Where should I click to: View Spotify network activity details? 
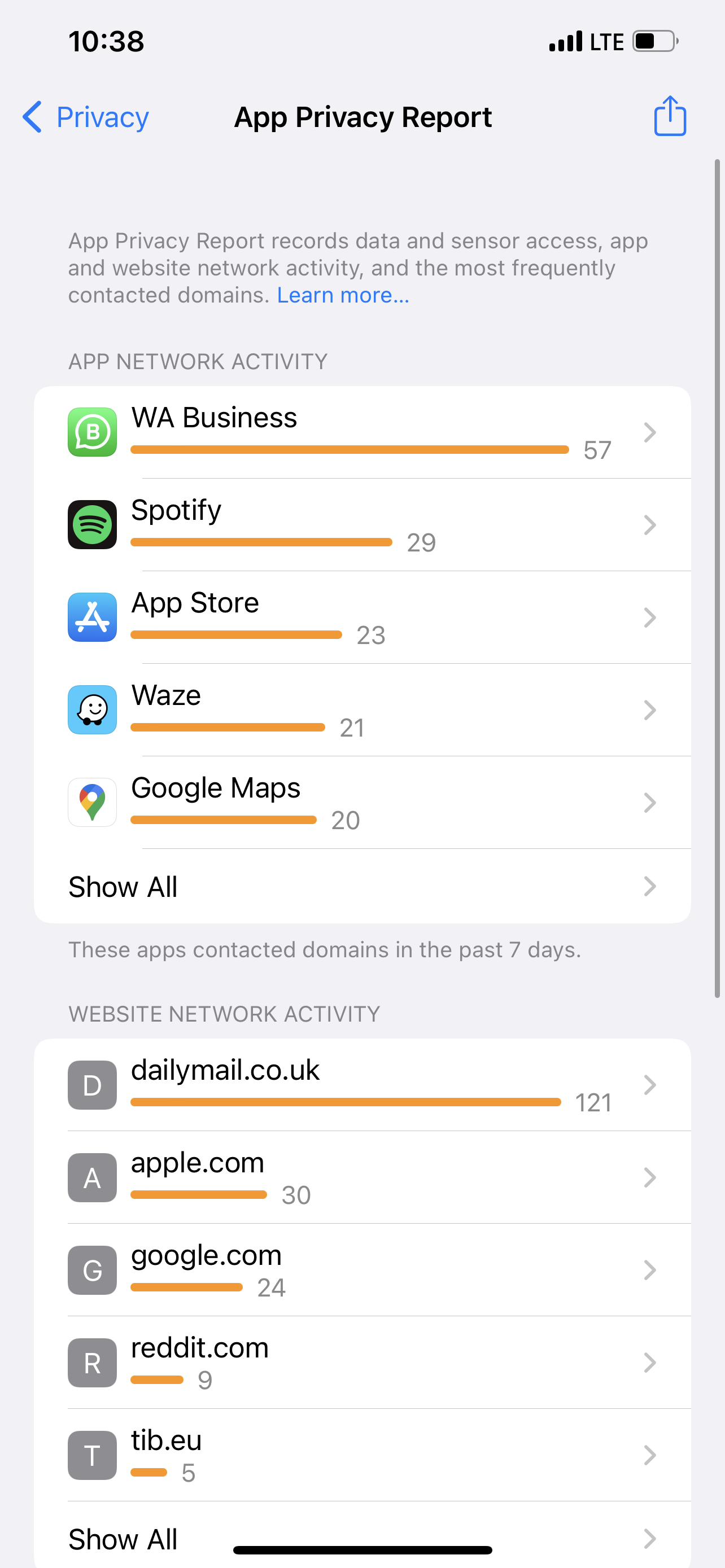(362, 525)
